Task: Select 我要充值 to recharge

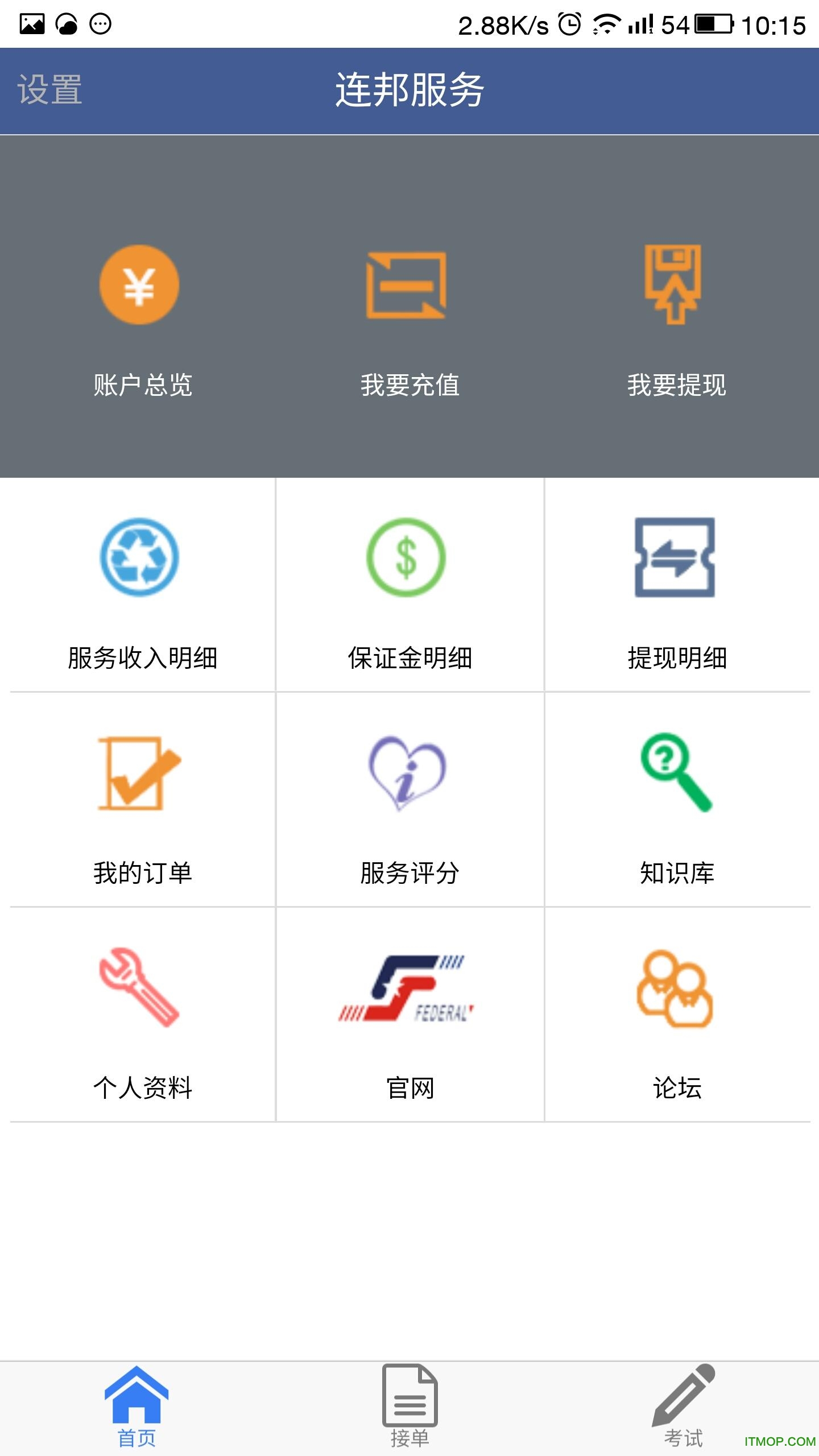Action: (408, 318)
